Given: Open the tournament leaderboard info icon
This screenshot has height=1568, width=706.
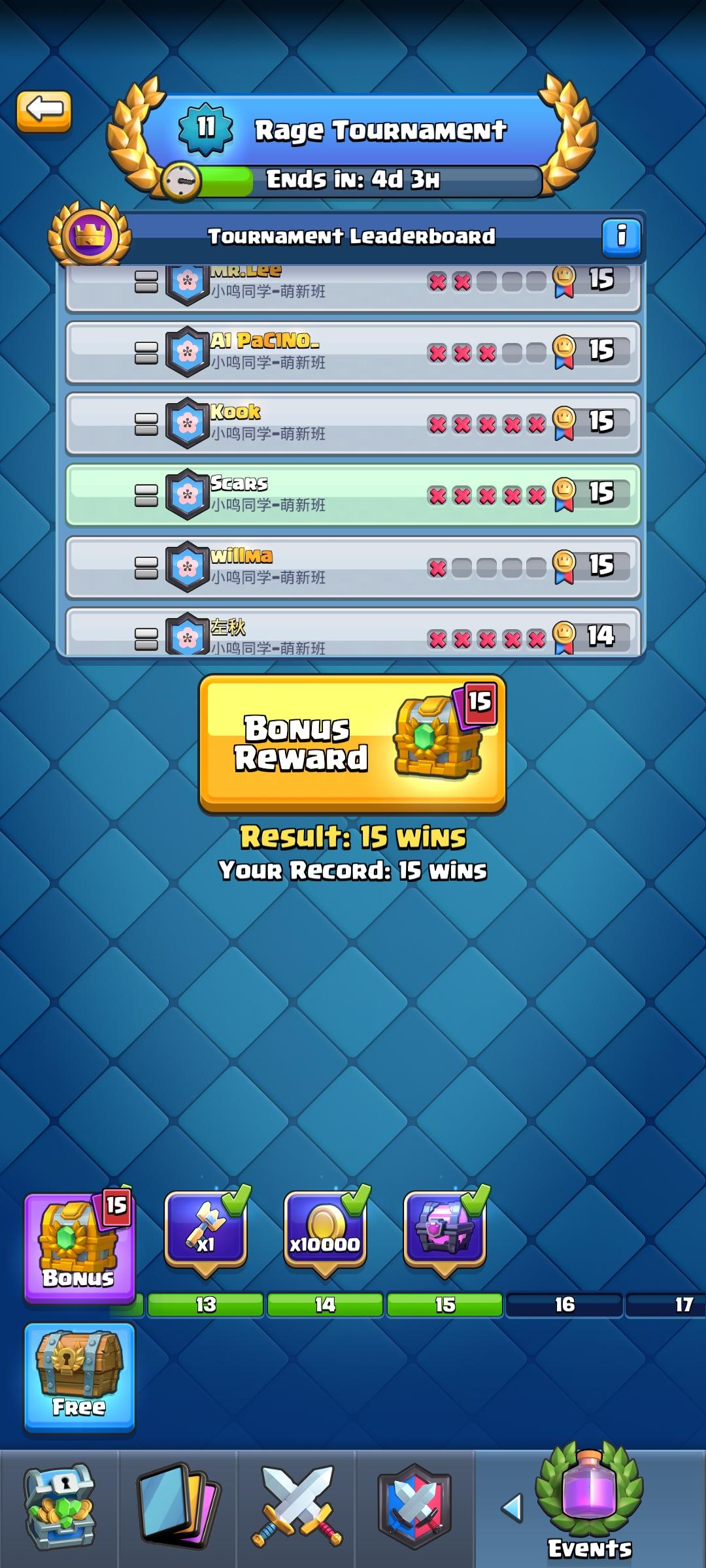Looking at the screenshot, I should [x=621, y=235].
